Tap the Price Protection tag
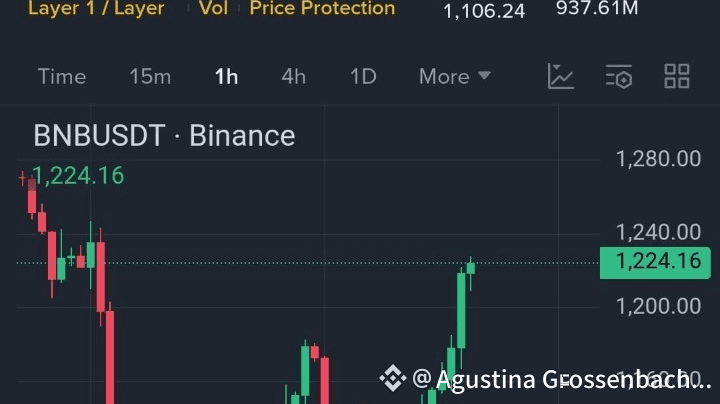This screenshot has width=720, height=404. pos(322,8)
